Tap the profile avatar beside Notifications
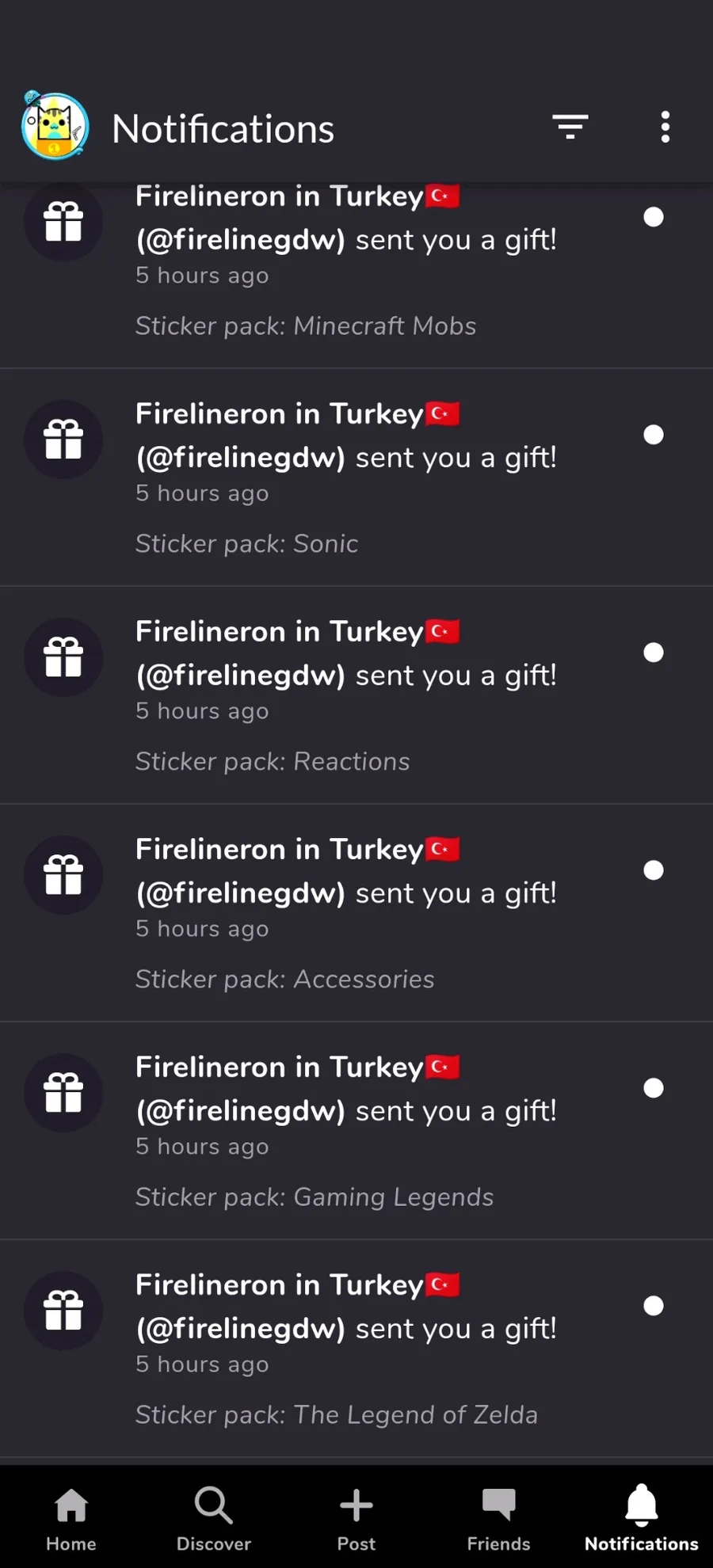Image resolution: width=713 pixels, height=1568 pixels. coord(55,126)
